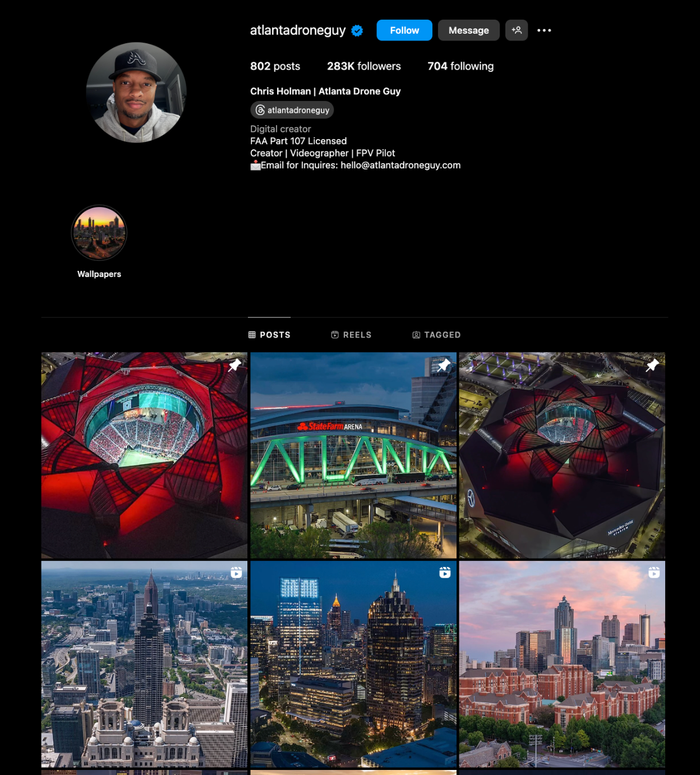
Task: Message atlantadroneguy
Action: [468, 30]
